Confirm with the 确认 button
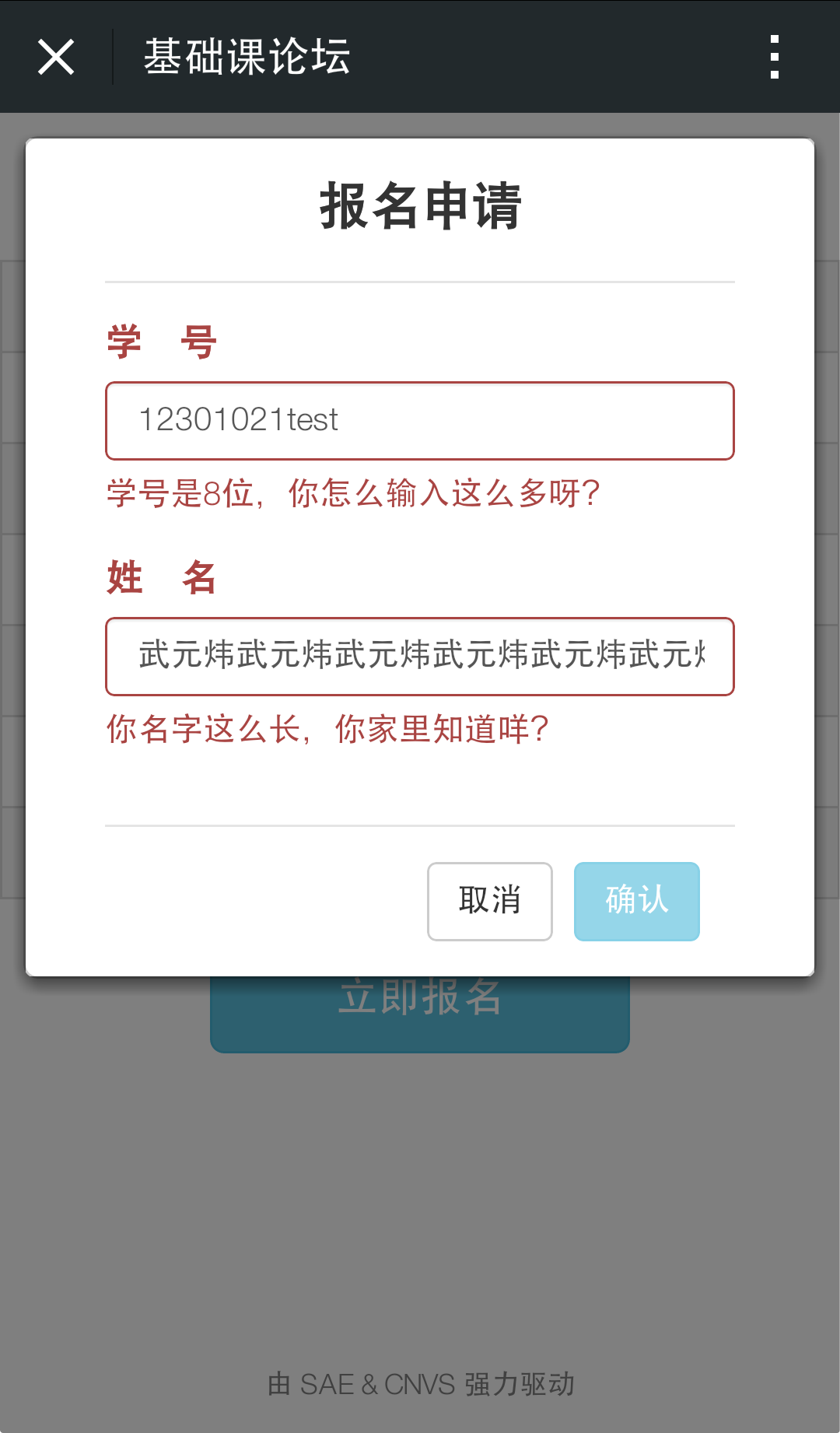The width and height of the screenshot is (840, 1433). click(x=636, y=901)
